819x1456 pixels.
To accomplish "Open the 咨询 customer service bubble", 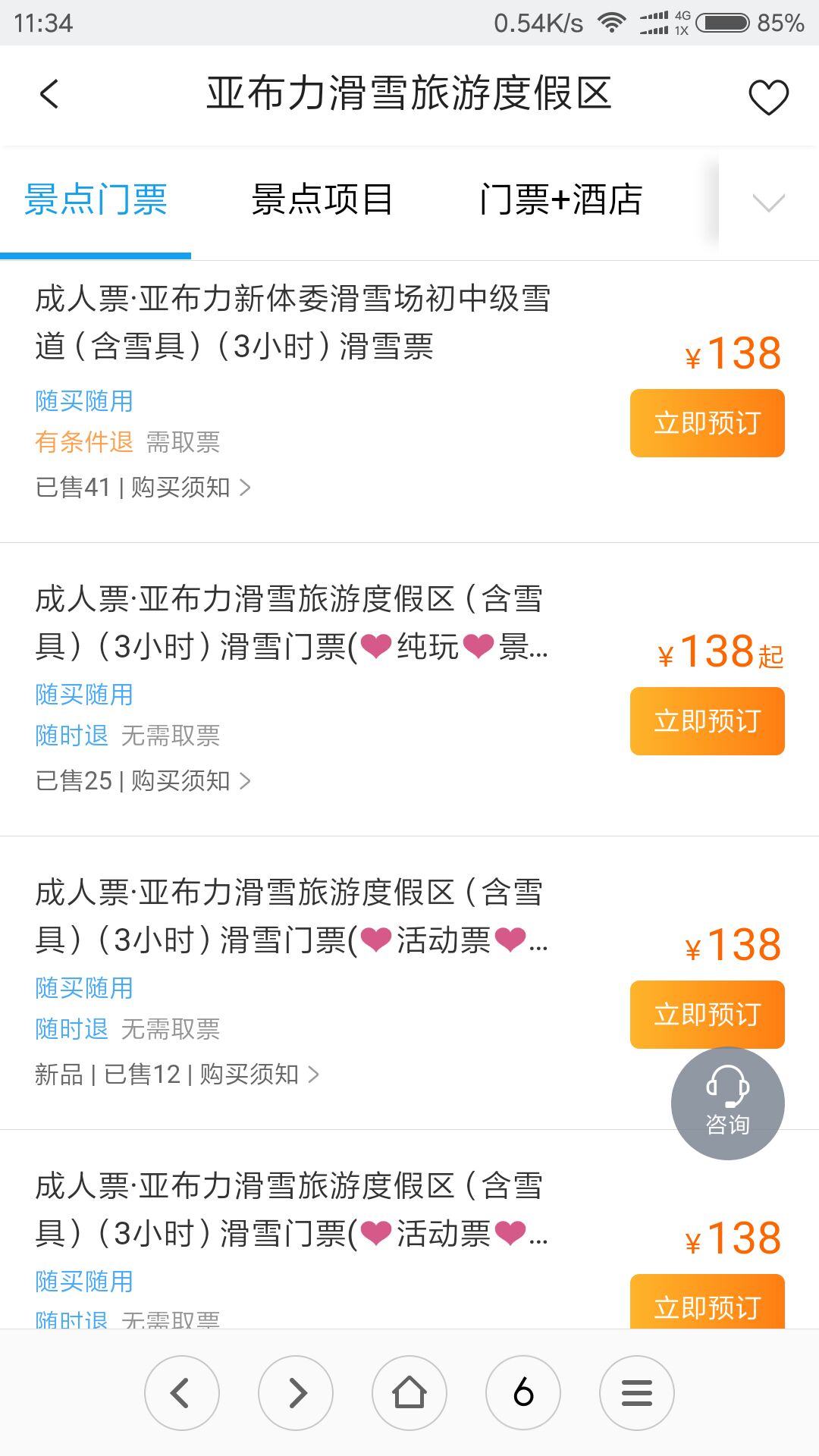I will (x=727, y=1103).
